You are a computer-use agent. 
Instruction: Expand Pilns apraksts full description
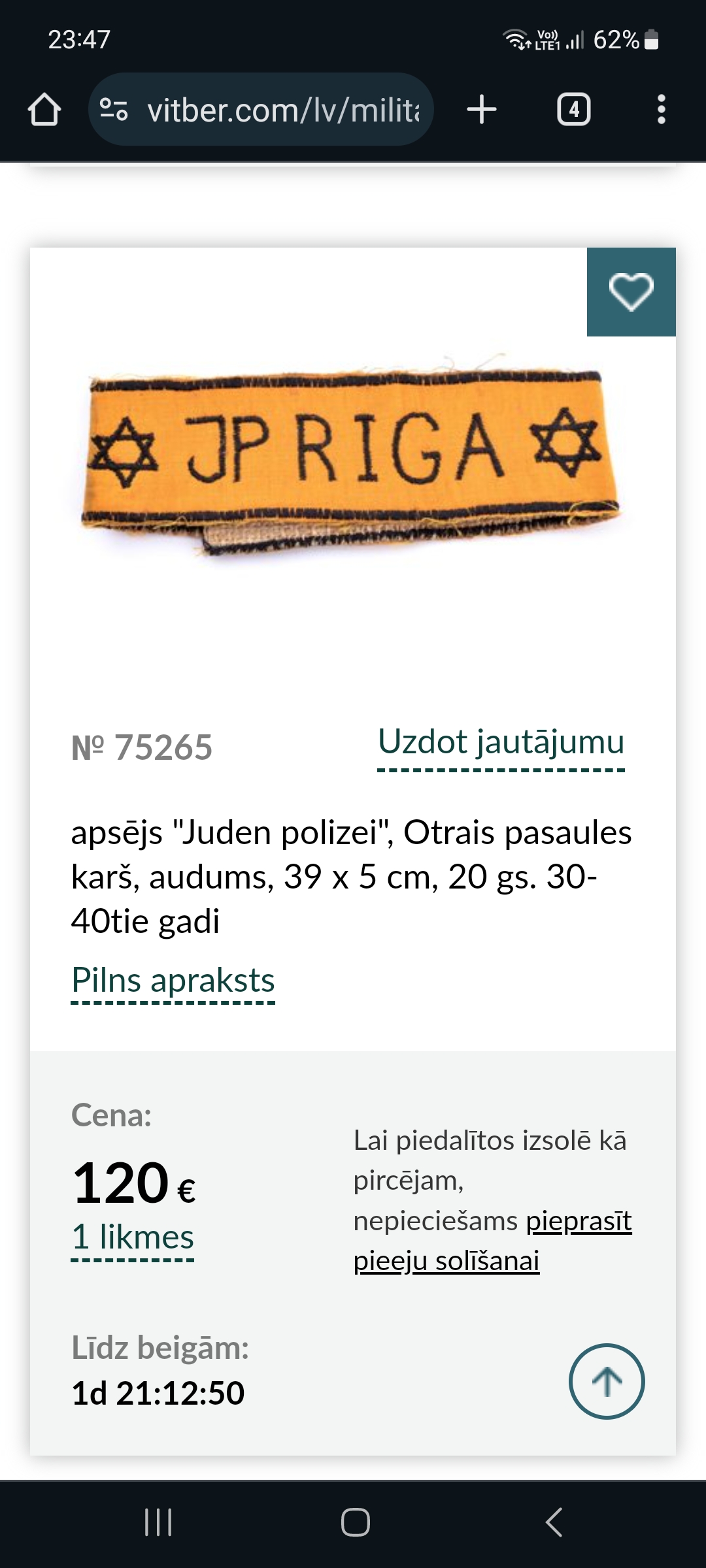(x=173, y=981)
